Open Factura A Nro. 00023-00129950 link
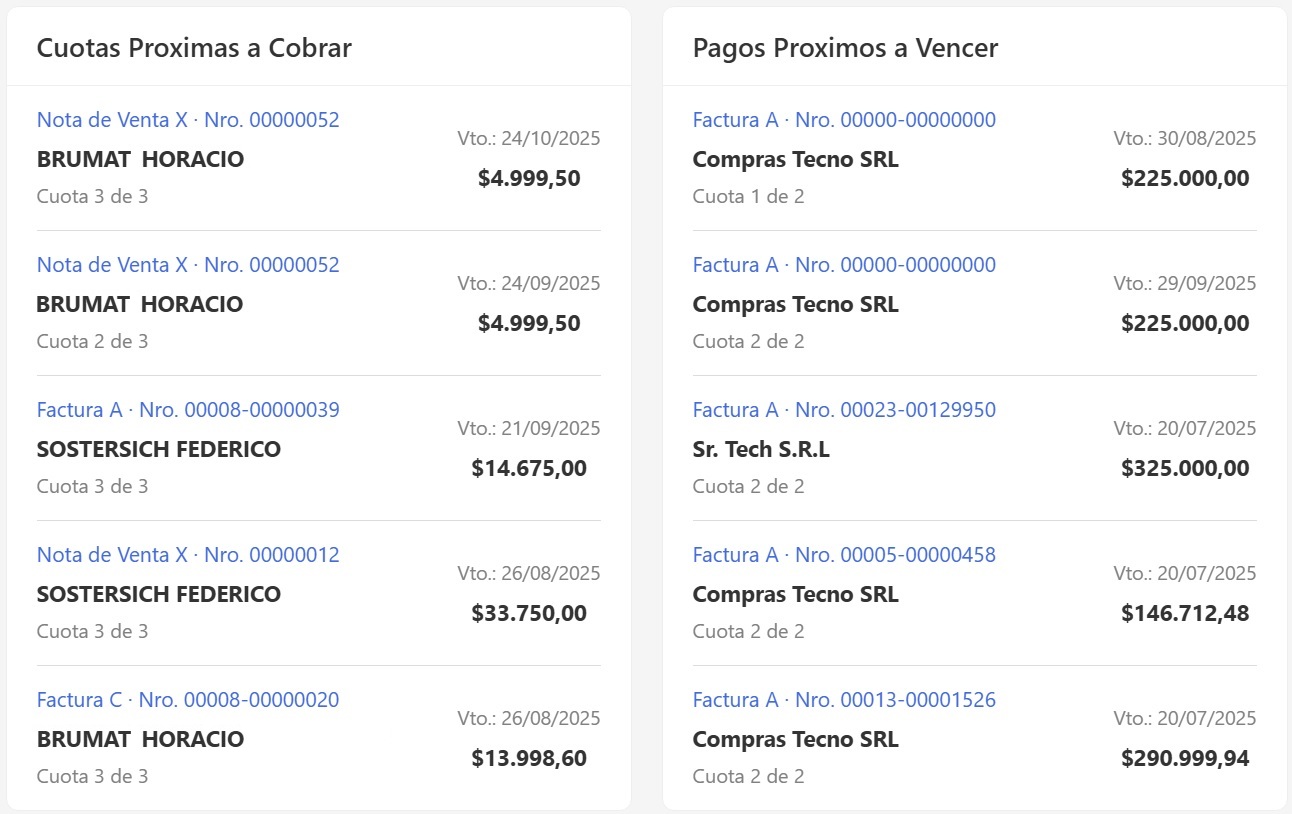Viewport: 1292px width, 814px height. [x=844, y=410]
